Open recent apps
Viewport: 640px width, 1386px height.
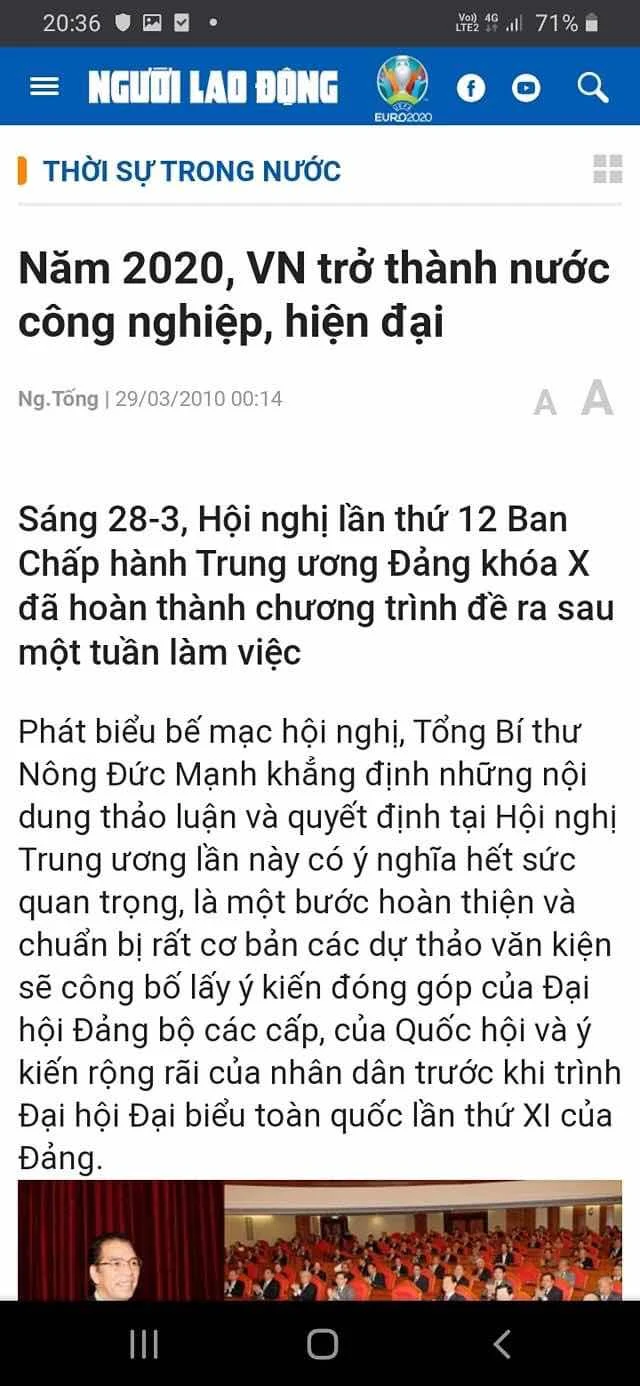click(x=144, y=1344)
